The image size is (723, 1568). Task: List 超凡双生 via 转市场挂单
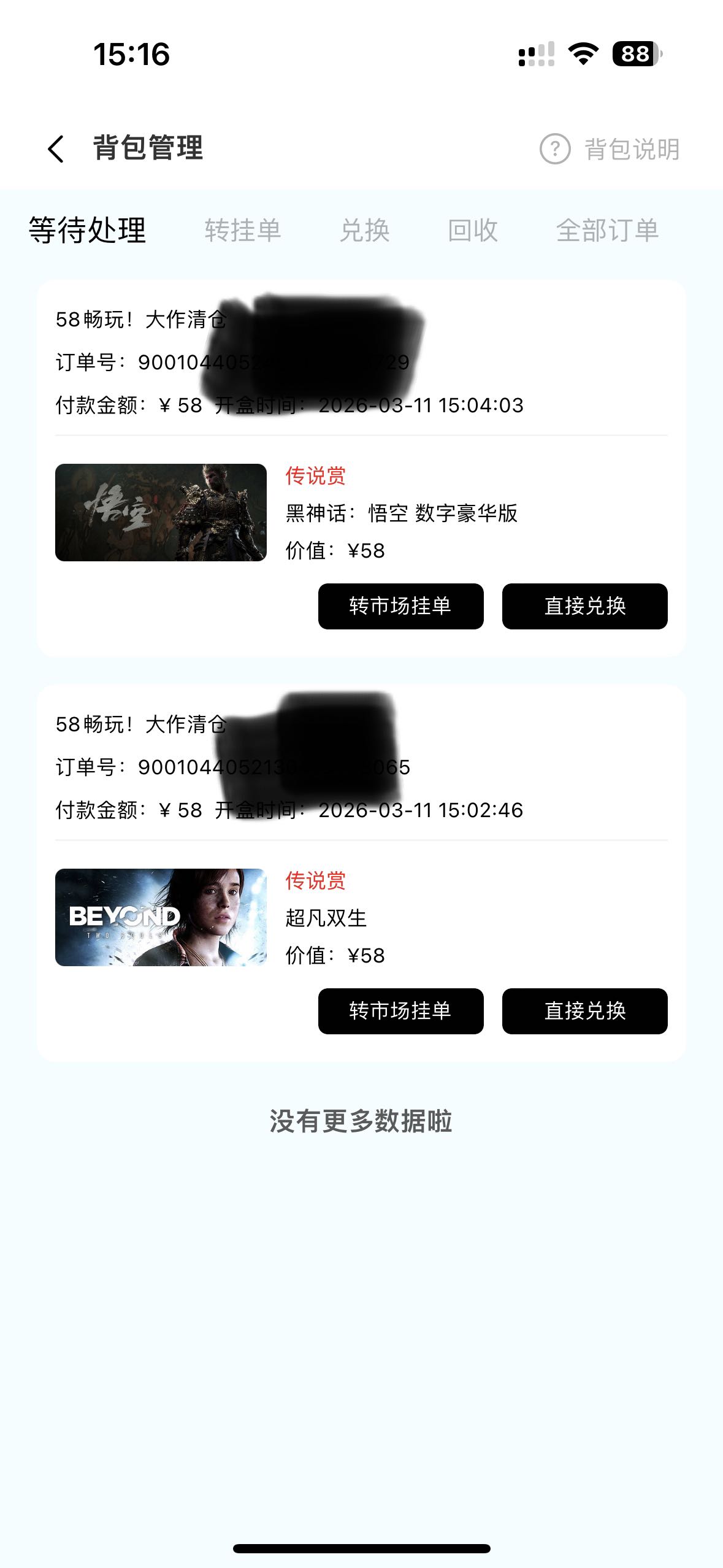pyautogui.click(x=400, y=1011)
